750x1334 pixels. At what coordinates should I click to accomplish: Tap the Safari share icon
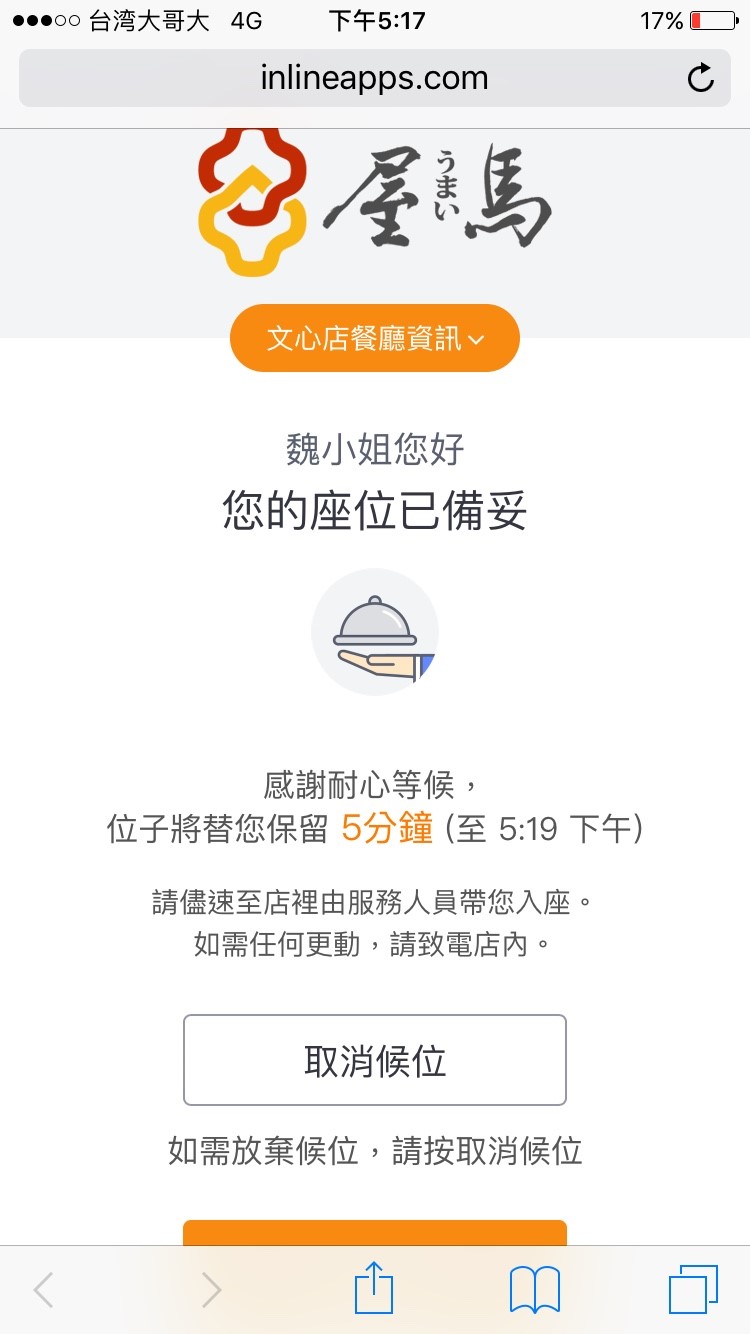pyautogui.click(x=374, y=1289)
